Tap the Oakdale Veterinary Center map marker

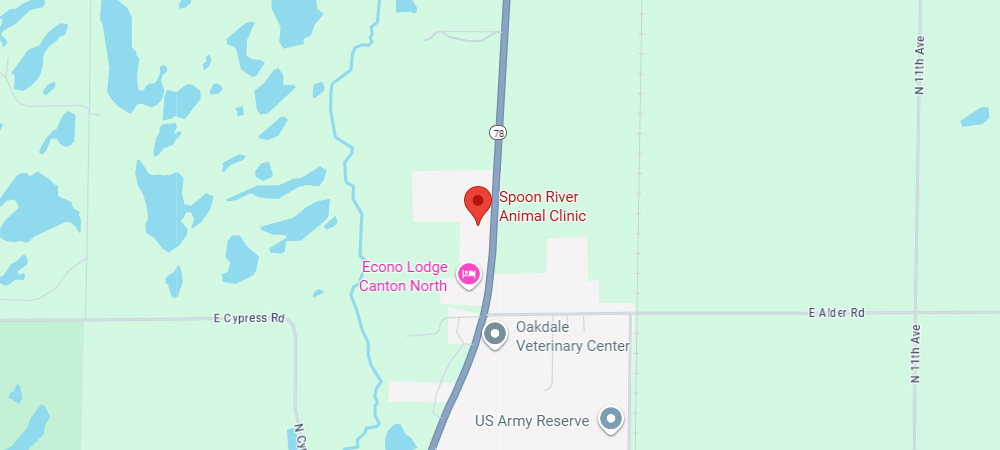click(x=494, y=334)
